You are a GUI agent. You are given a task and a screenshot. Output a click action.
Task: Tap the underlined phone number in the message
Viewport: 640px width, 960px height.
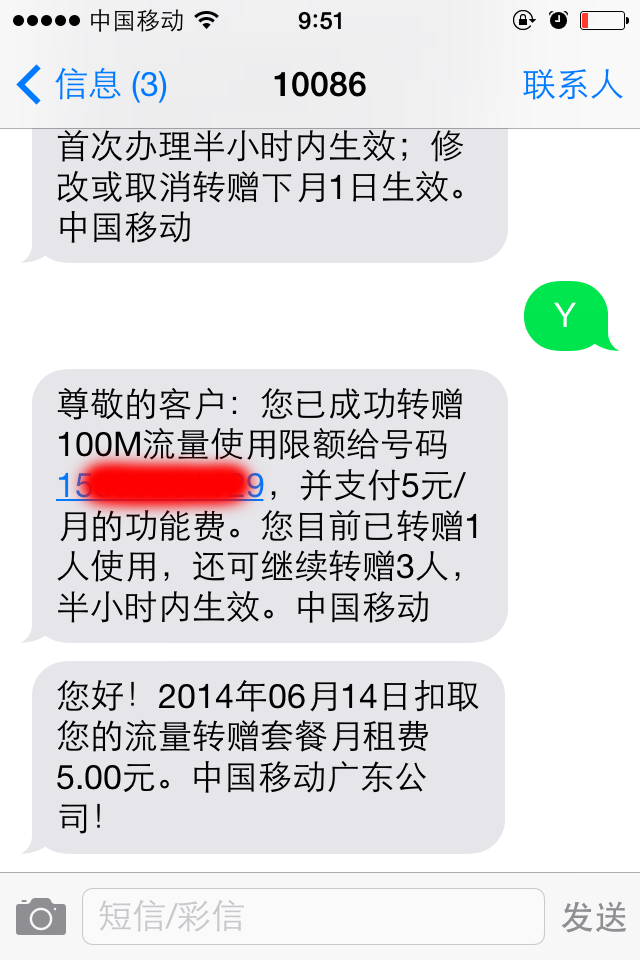click(x=160, y=486)
